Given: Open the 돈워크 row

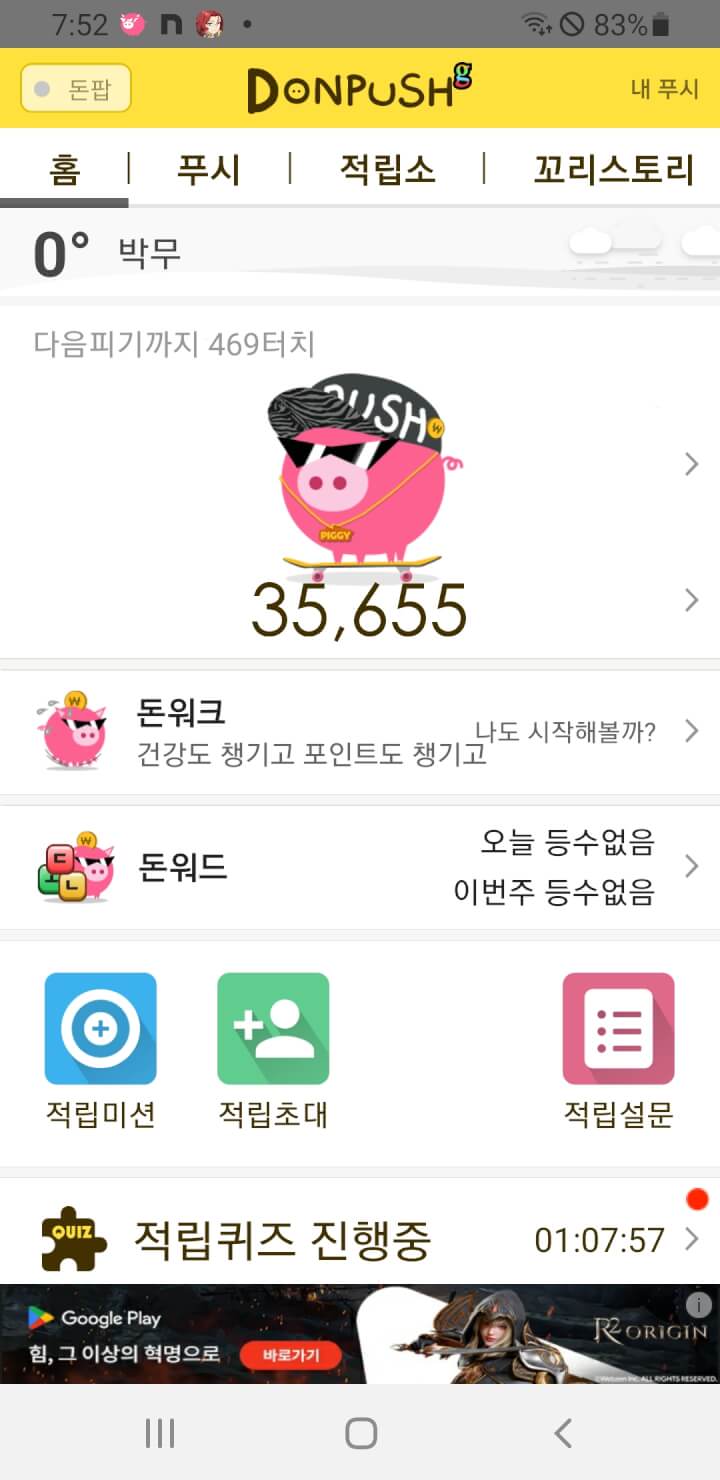Looking at the screenshot, I should point(360,732).
